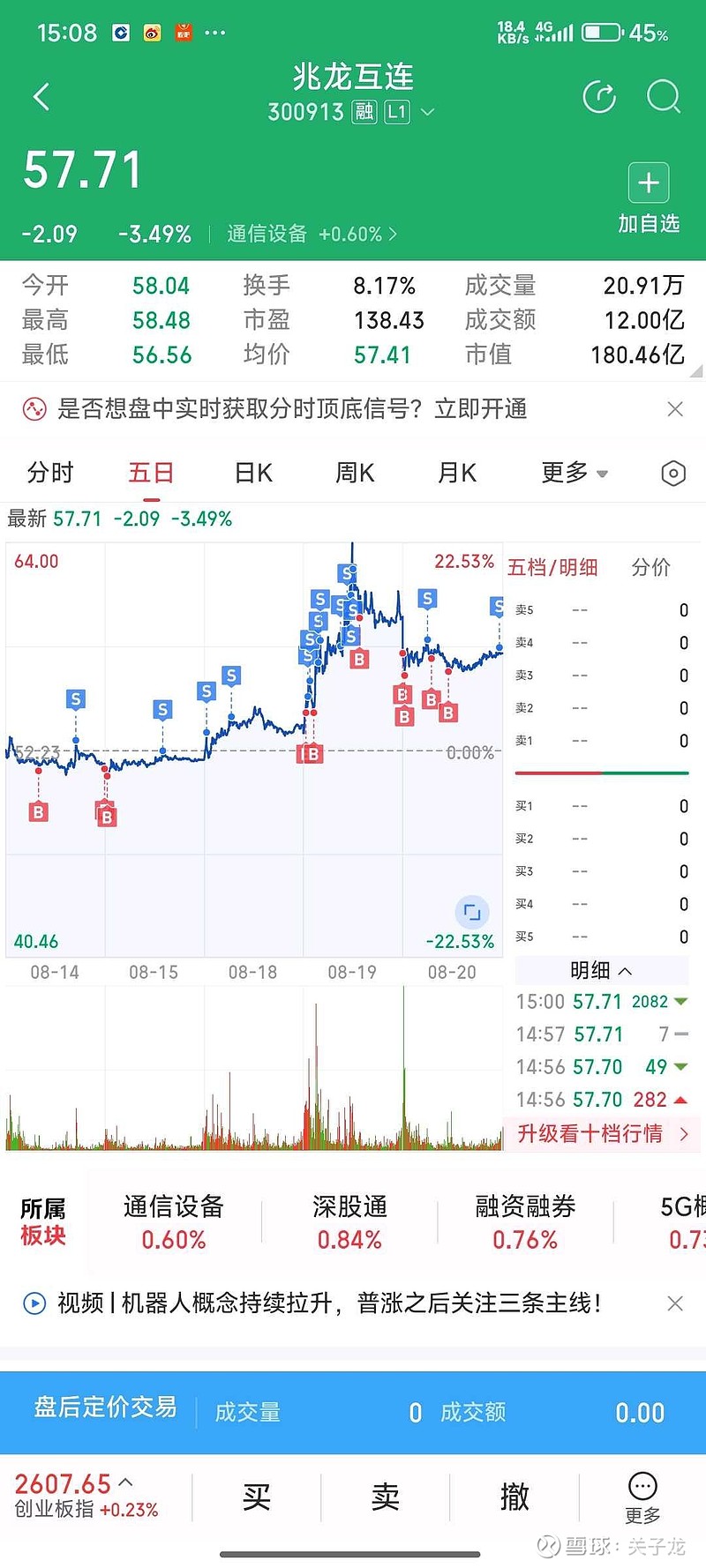
Task: Close the 机器人概念 video banner
Action: pos(675,1303)
